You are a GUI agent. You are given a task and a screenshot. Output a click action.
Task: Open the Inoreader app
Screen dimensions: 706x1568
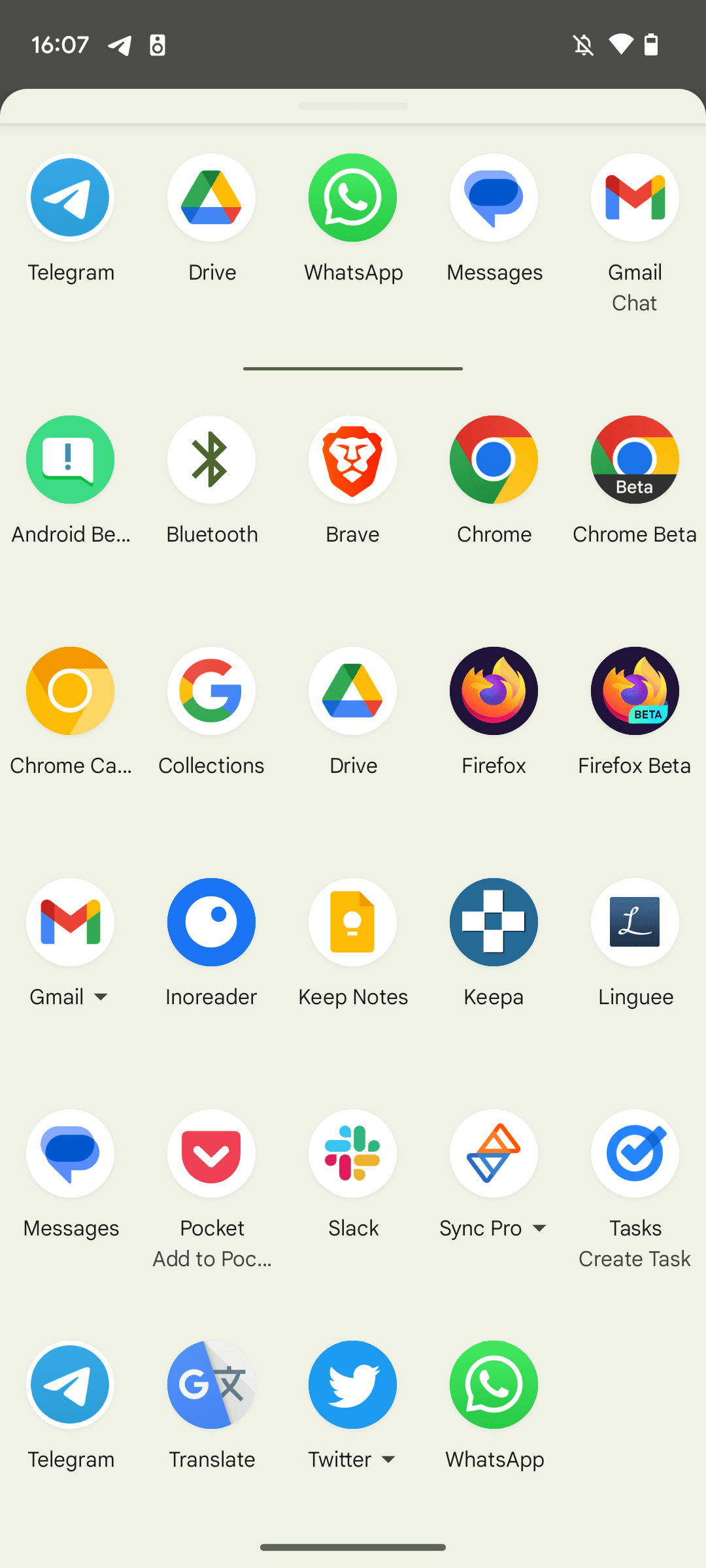coord(211,923)
